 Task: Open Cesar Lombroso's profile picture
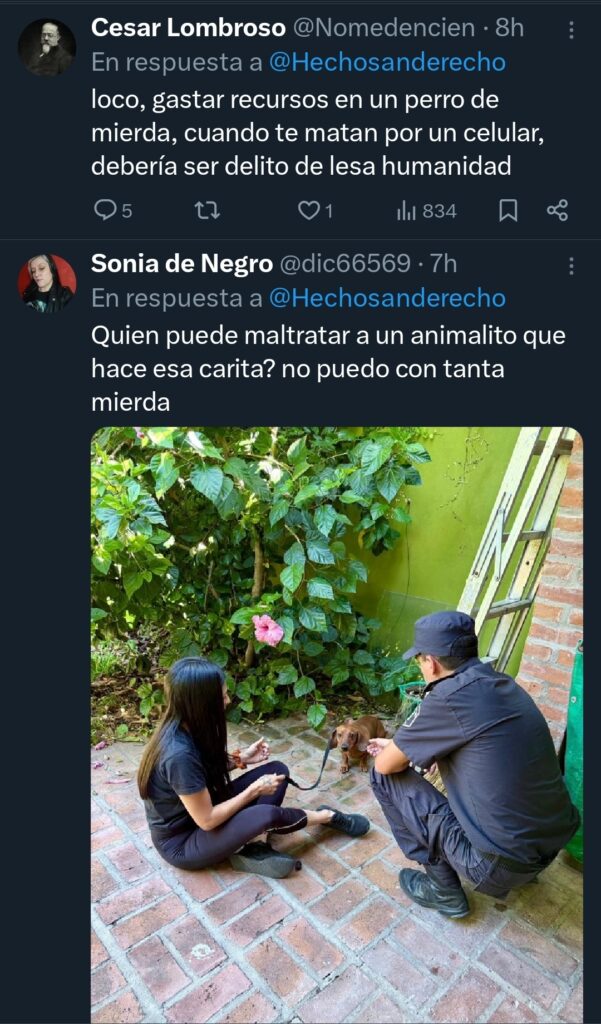point(46,47)
